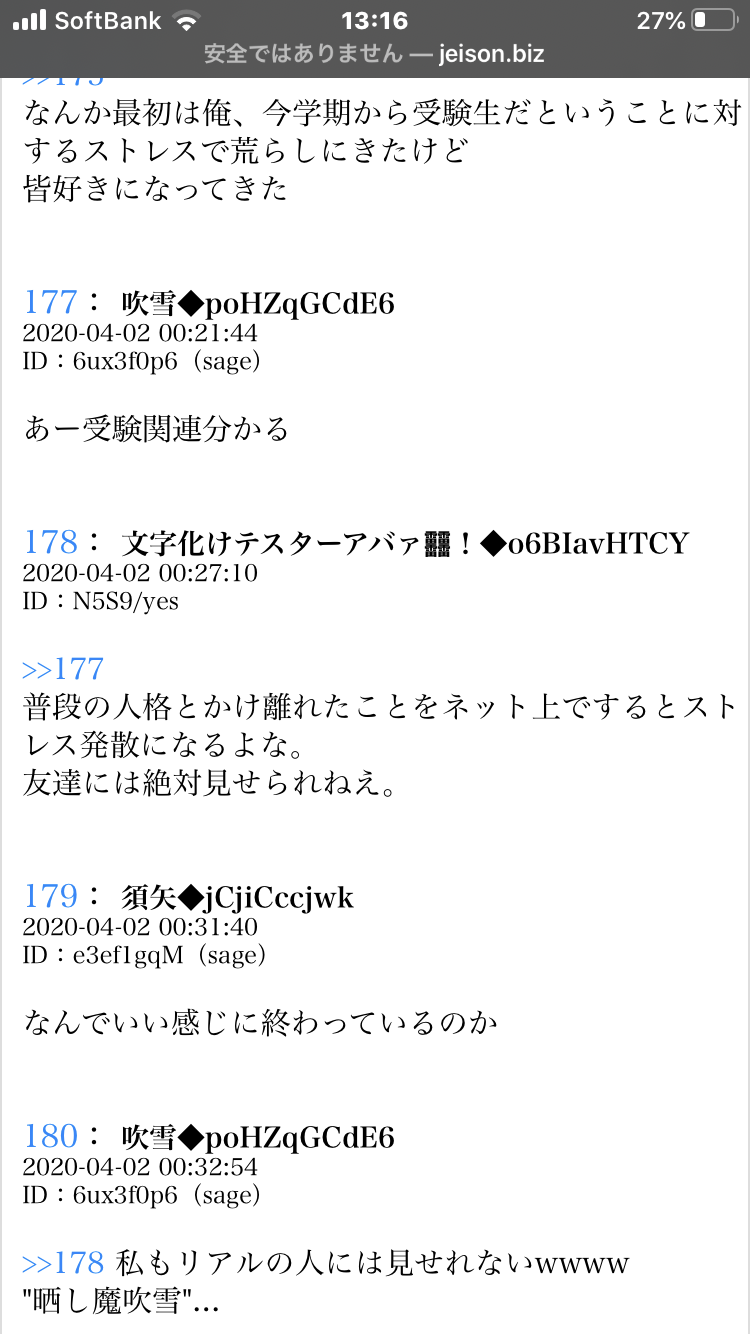Image resolution: width=750 pixels, height=1334 pixels.
Task: Open post number 177 link
Action: (50, 302)
